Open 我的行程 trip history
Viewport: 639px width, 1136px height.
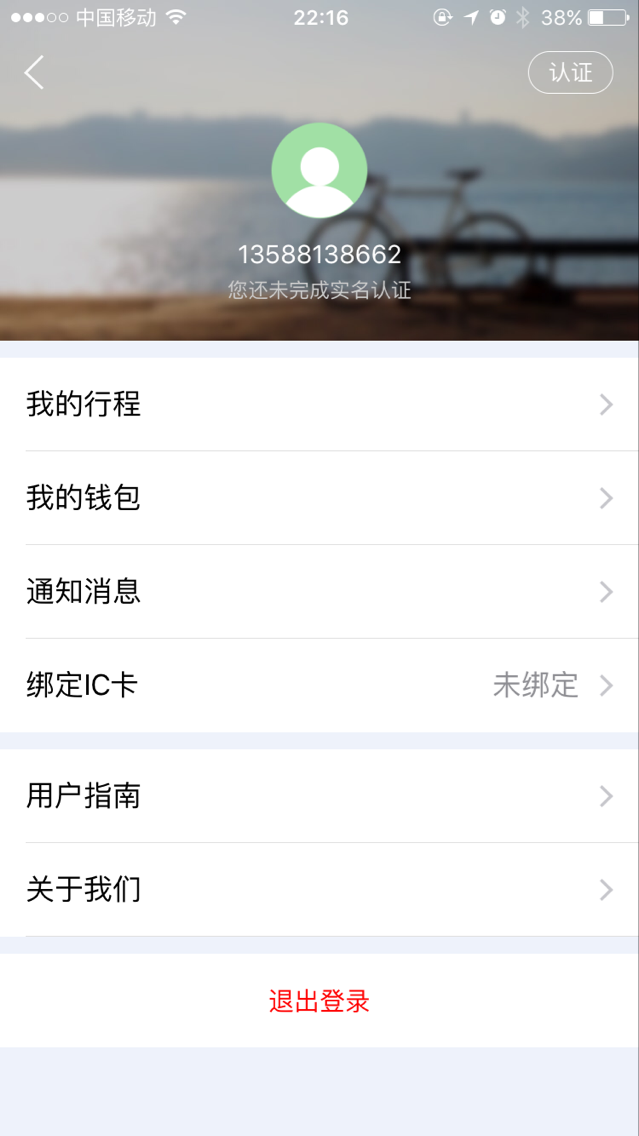point(319,404)
